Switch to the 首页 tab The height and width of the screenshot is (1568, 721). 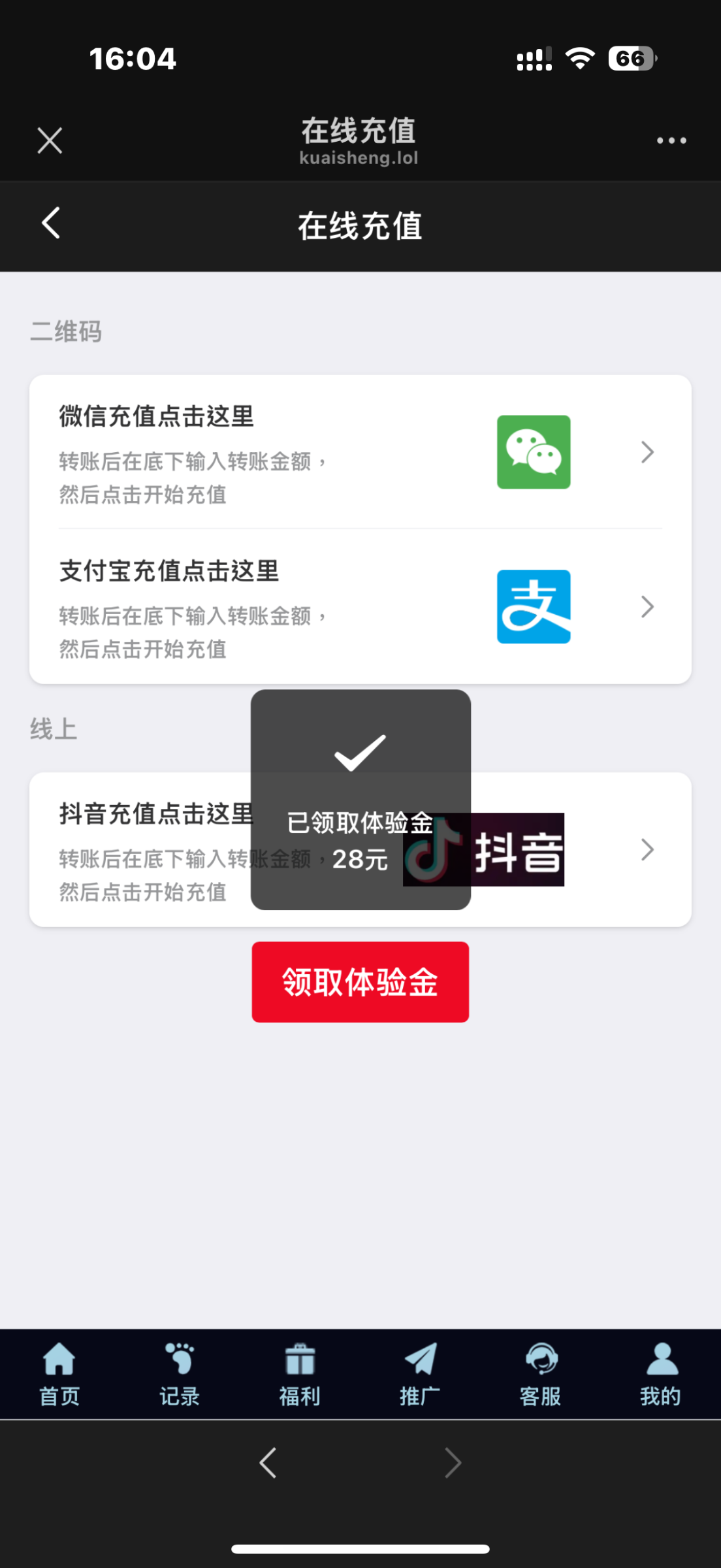59,1373
